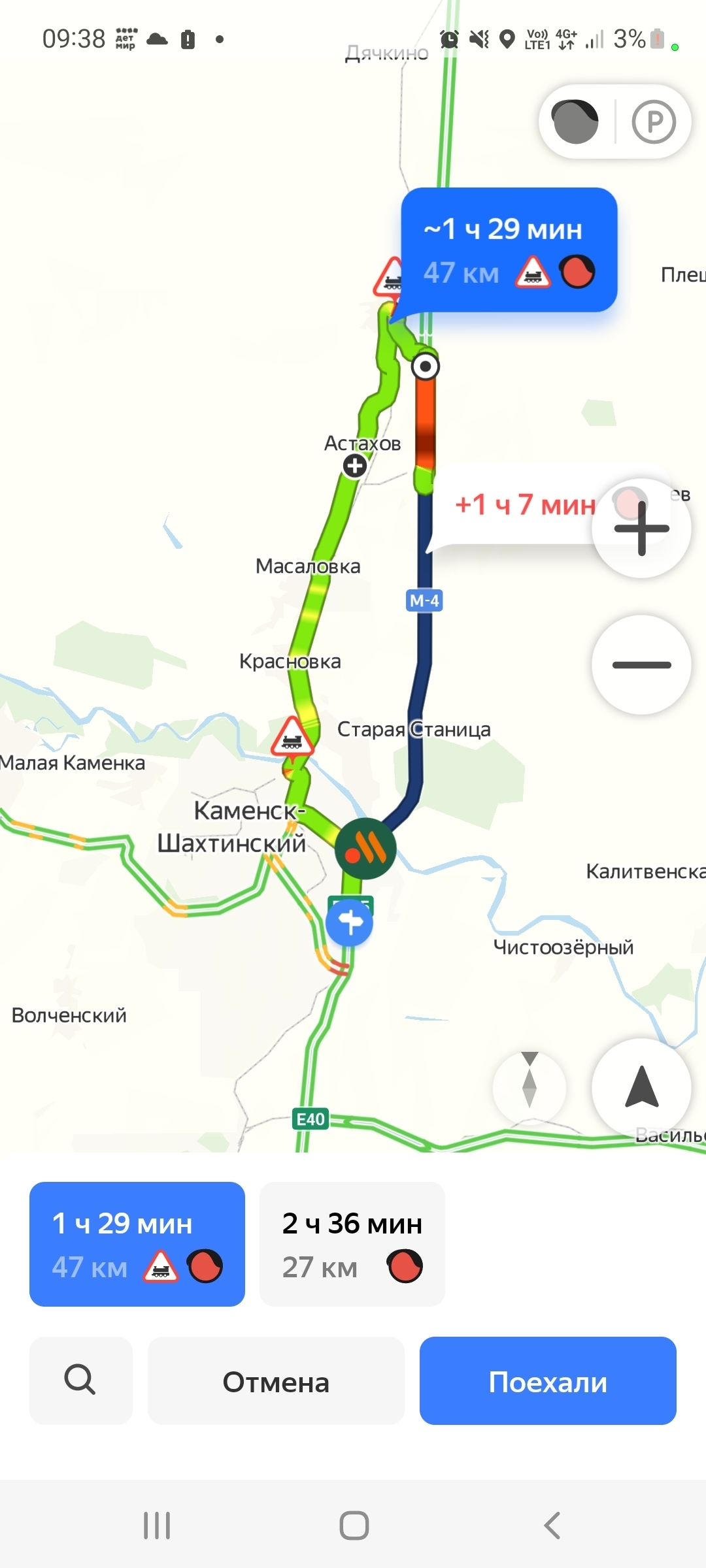Go back using the system back button
This screenshot has width=706, height=1568.
(552, 1526)
